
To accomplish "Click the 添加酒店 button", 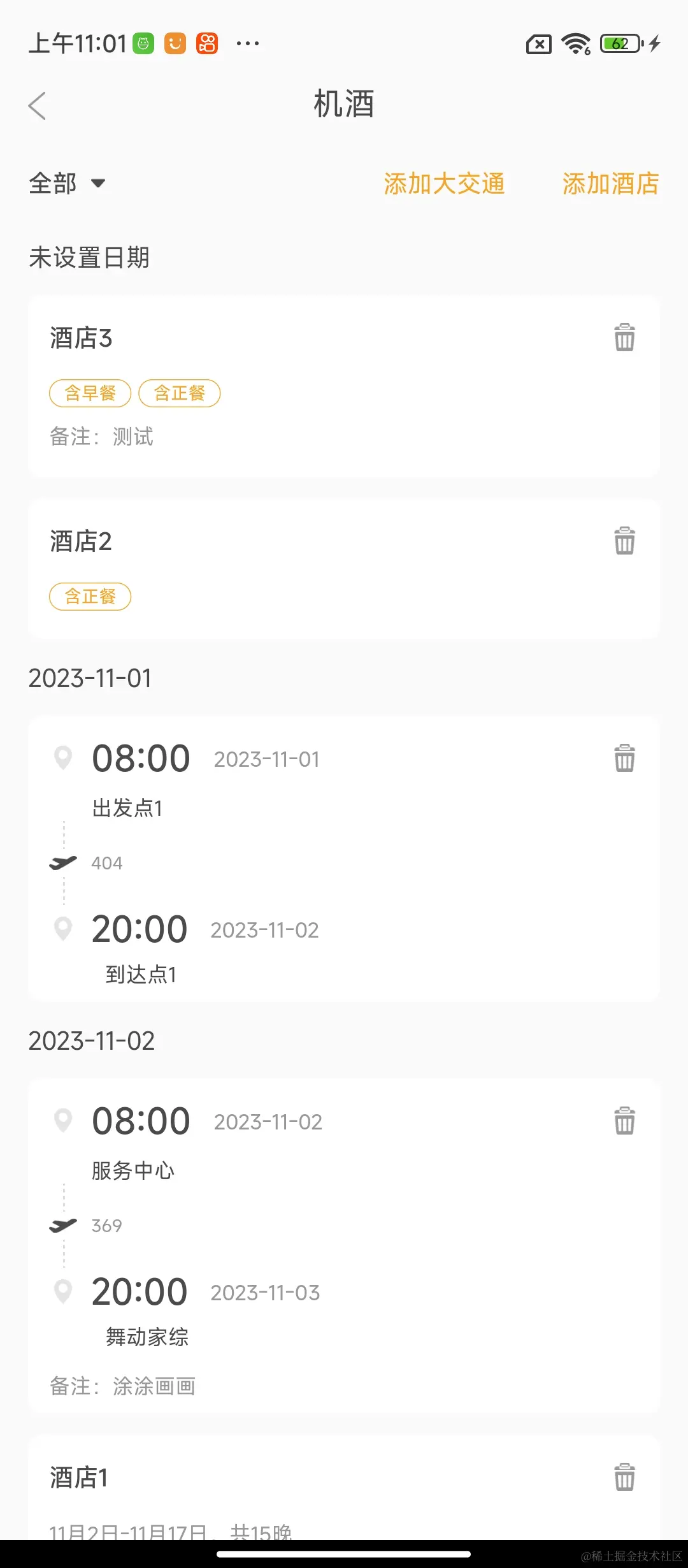I will point(610,184).
